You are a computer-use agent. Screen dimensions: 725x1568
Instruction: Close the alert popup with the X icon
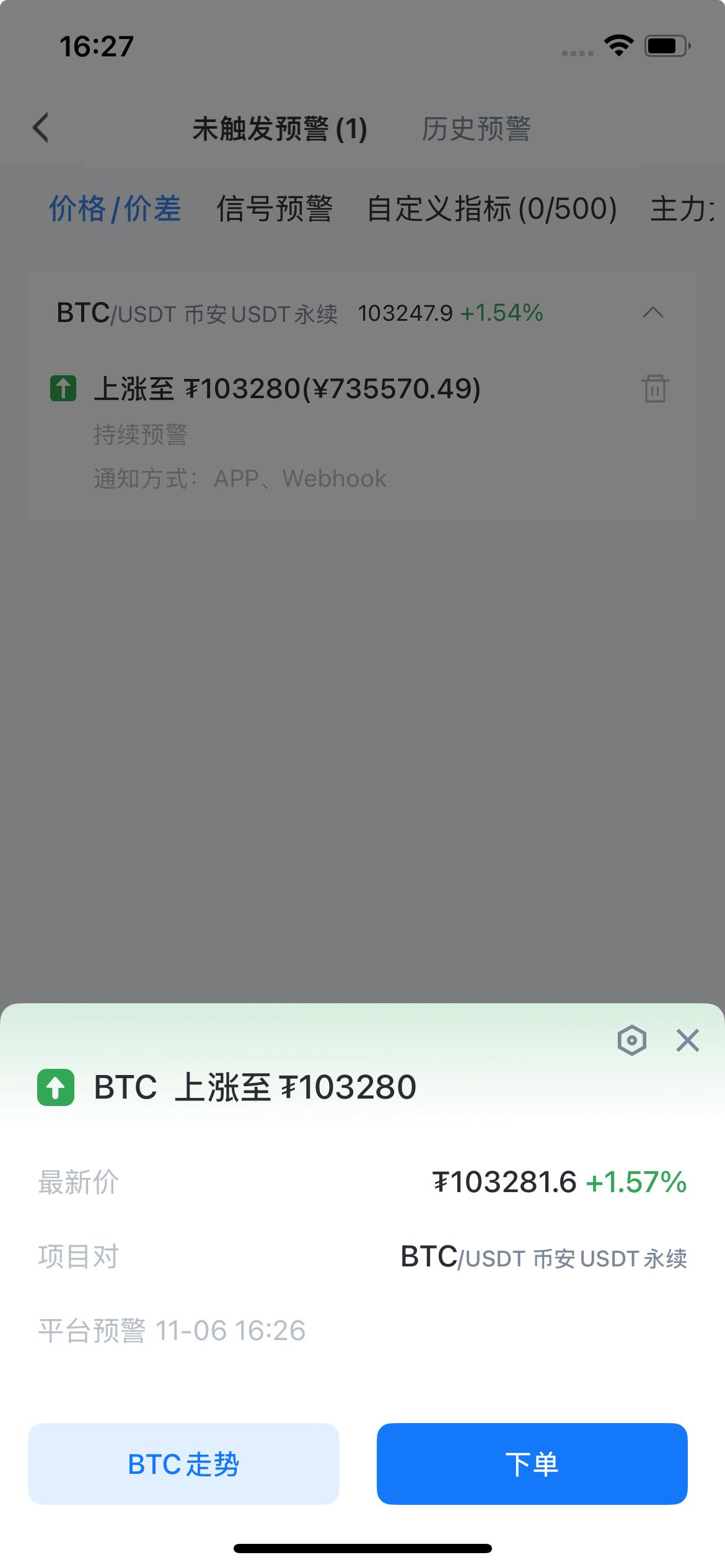pyautogui.click(x=687, y=1040)
